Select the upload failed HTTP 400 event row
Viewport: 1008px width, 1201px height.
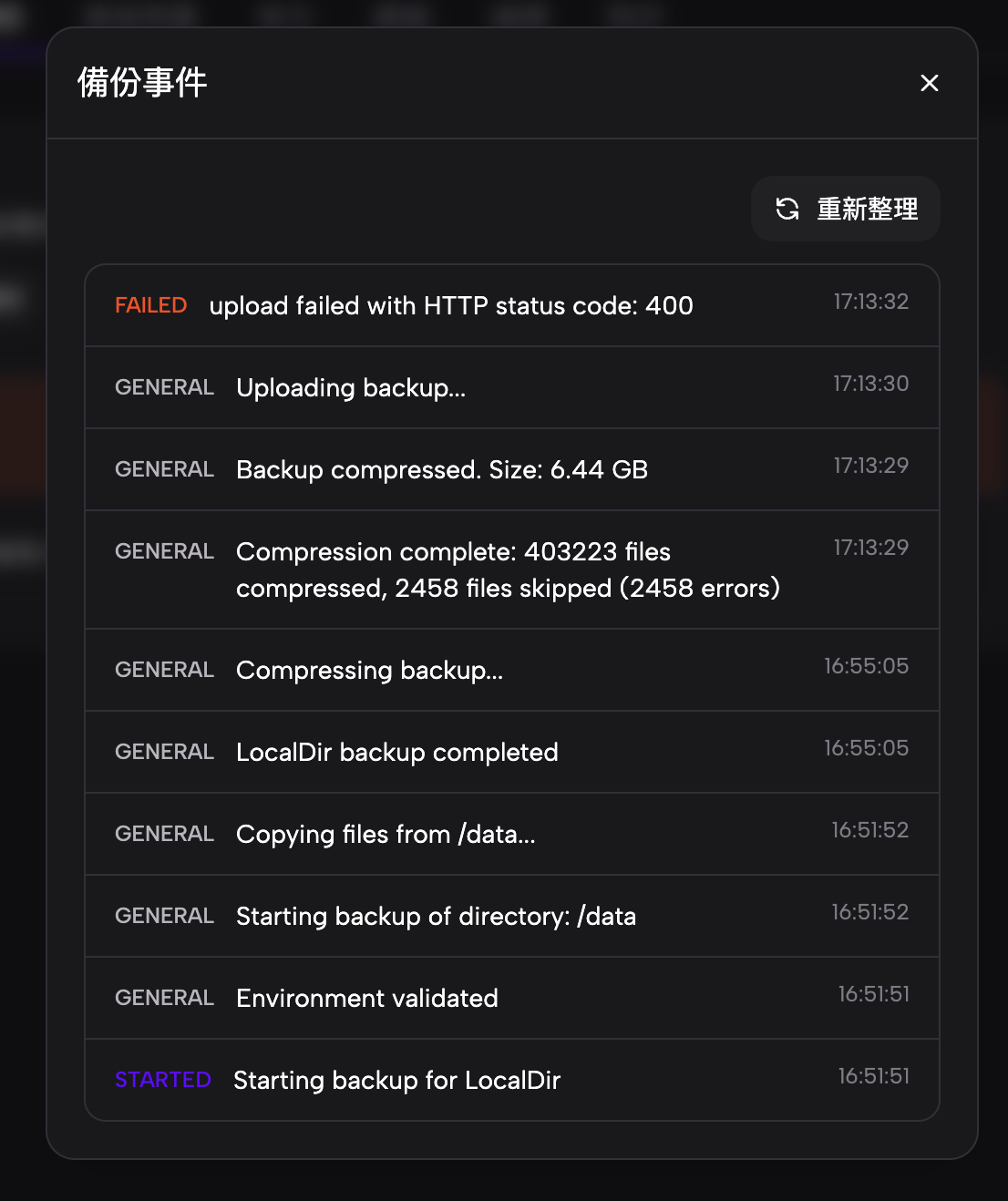(511, 305)
